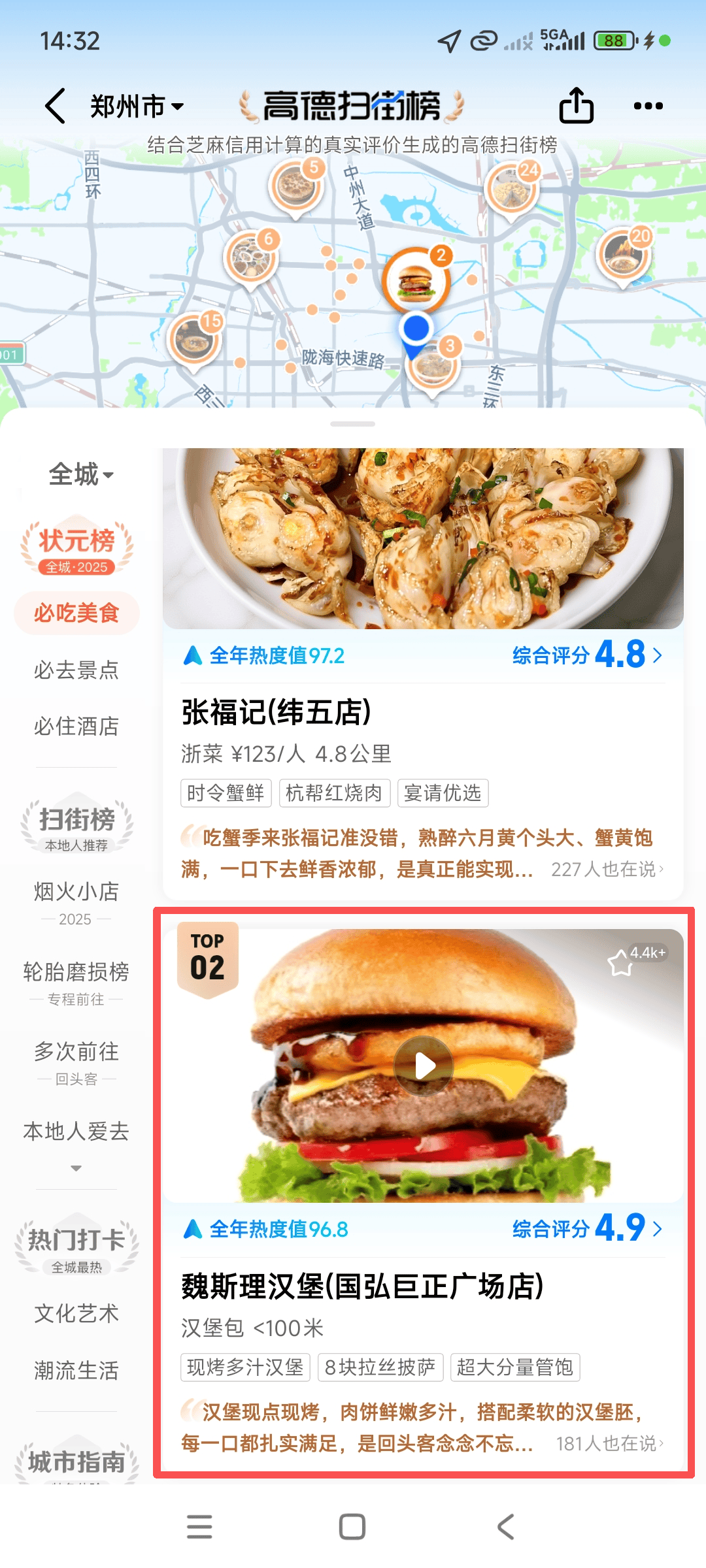
Task: Switch to 潮流生活 list
Action: coord(76,1370)
